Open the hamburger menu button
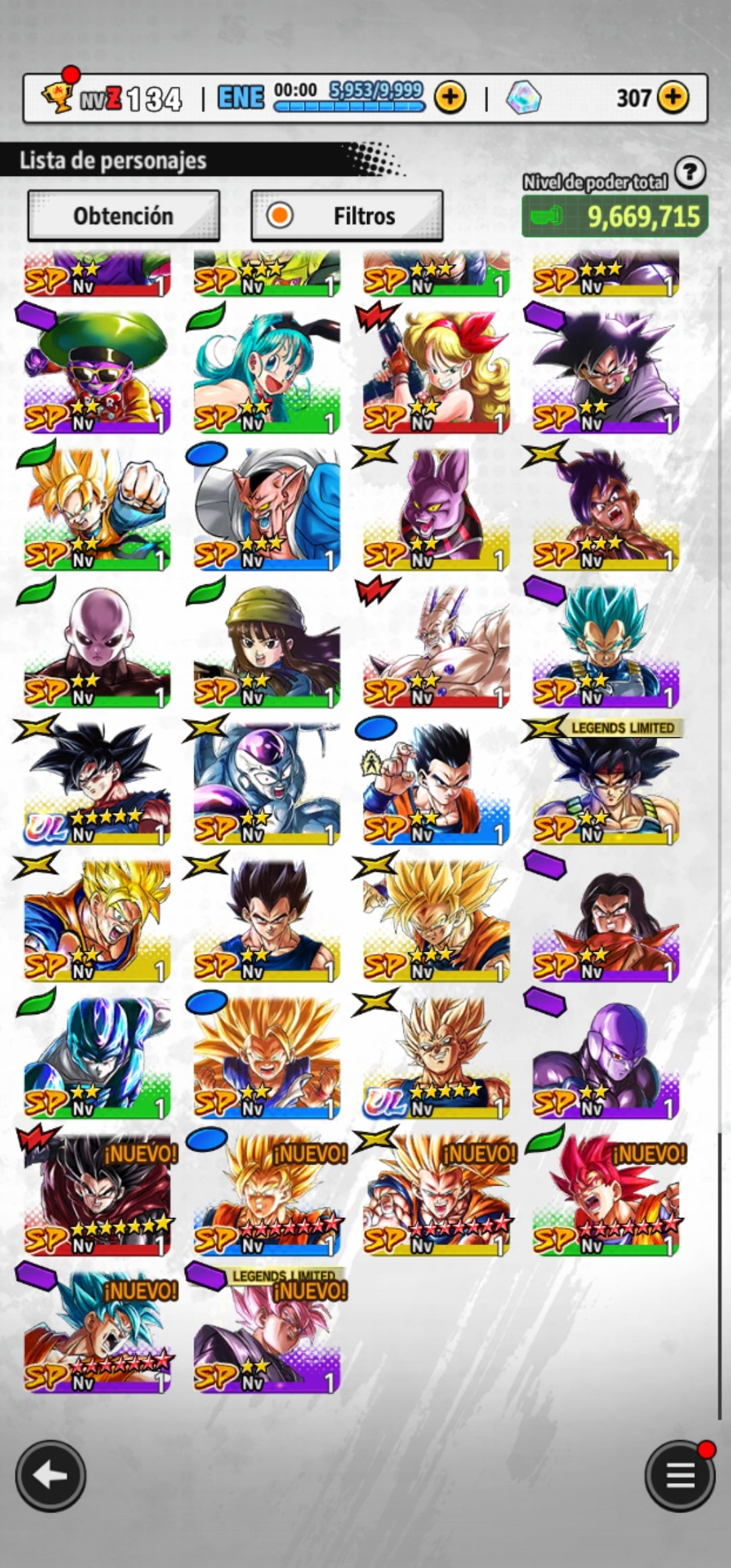This screenshot has height=1568, width=731. point(680,1477)
